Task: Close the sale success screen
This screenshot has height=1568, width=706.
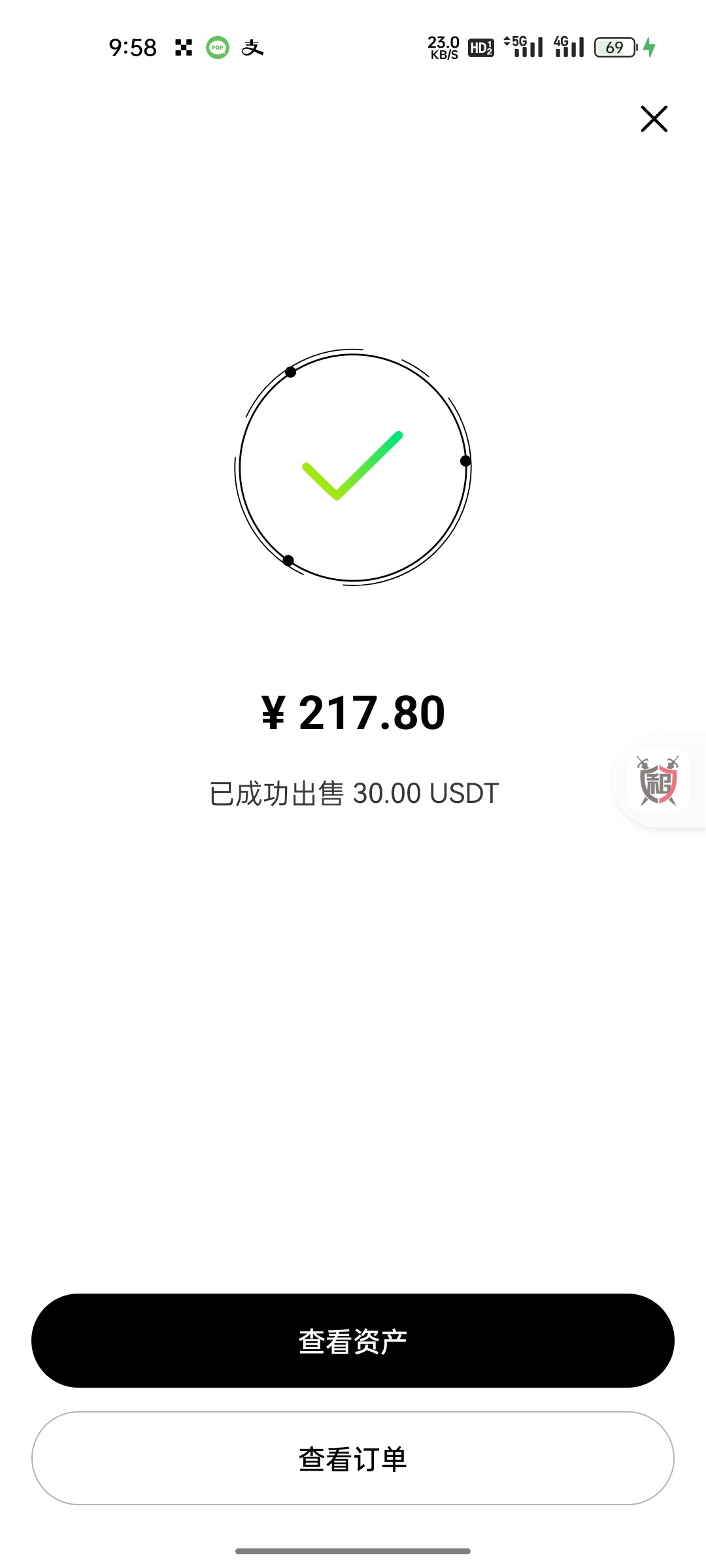Action: pyautogui.click(x=654, y=119)
